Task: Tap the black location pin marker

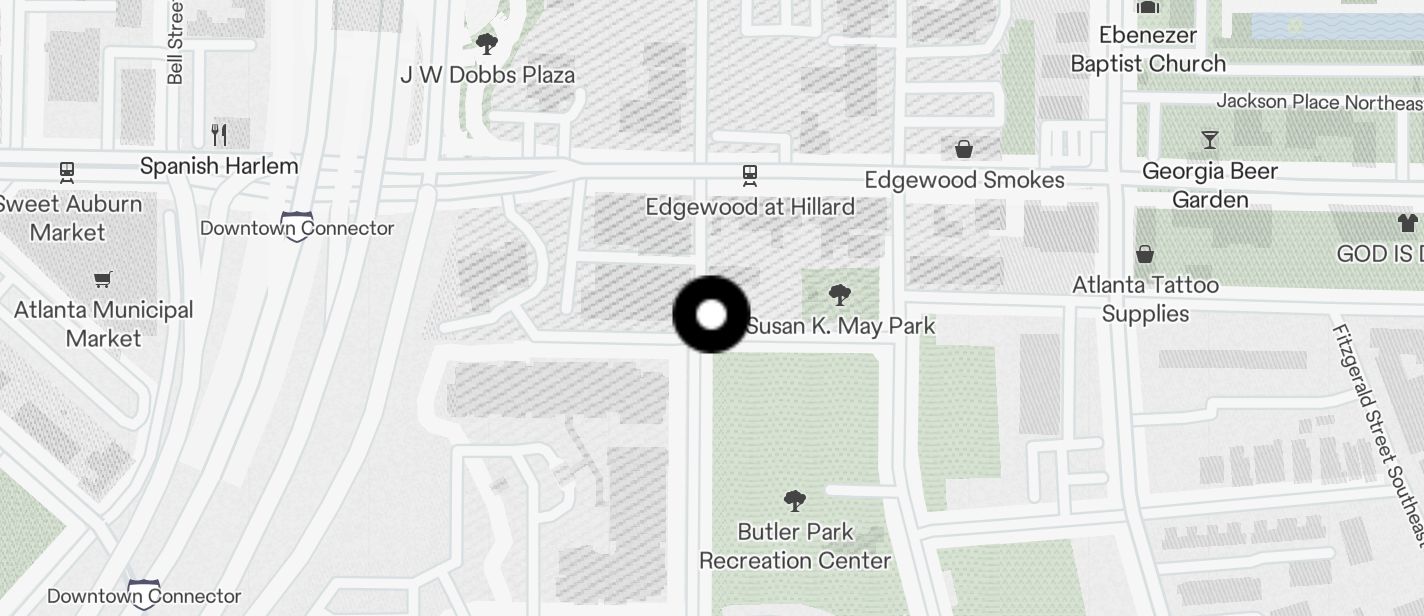Action: coord(711,315)
